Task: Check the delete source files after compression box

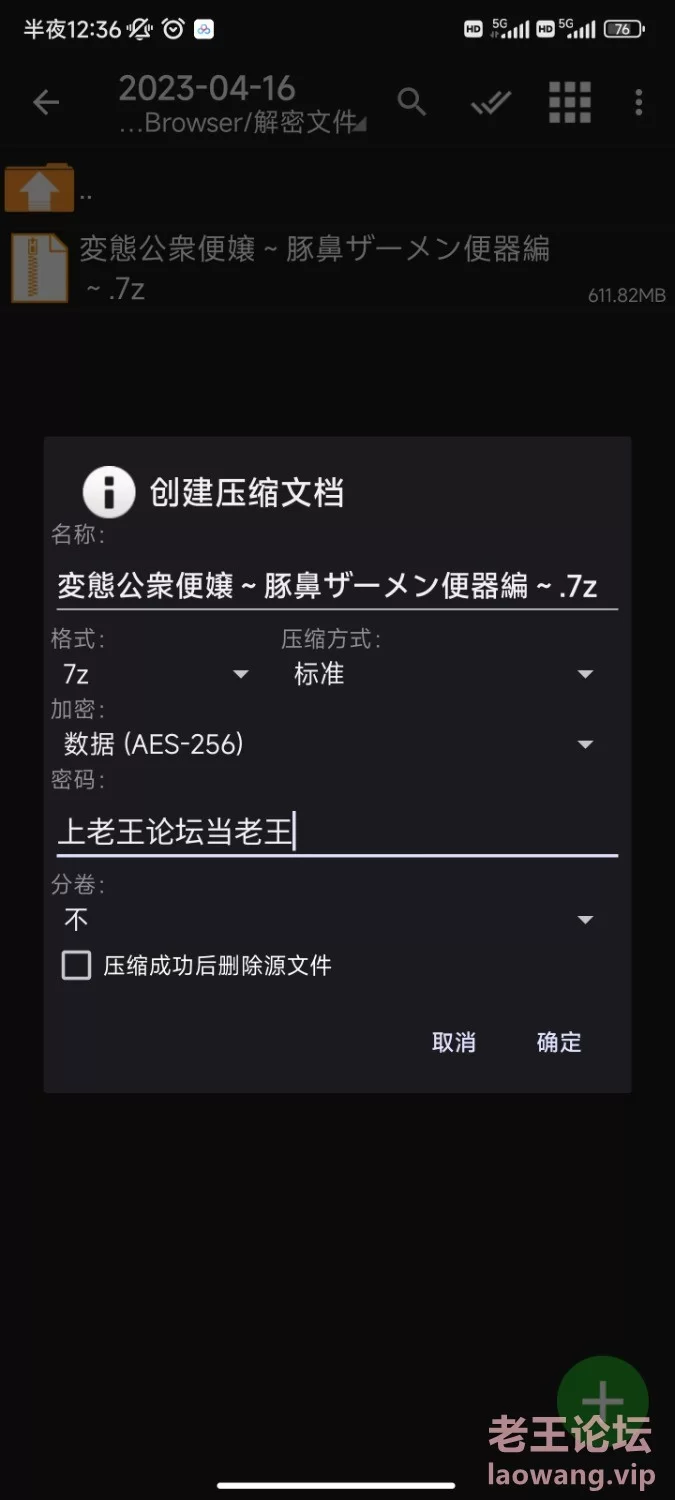Action: pyautogui.click(x=77, y=965)
